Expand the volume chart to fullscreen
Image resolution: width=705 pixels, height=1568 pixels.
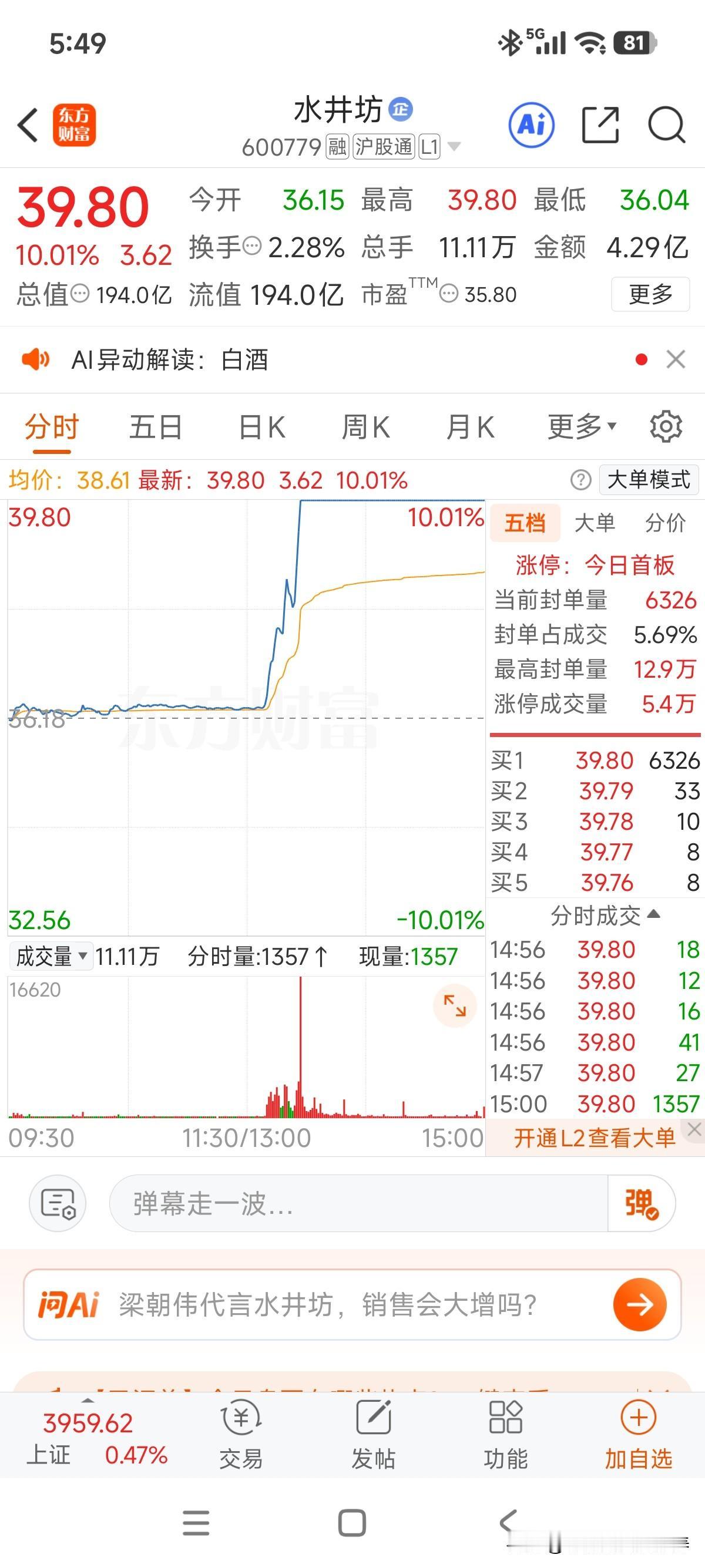click(454, 1005)
